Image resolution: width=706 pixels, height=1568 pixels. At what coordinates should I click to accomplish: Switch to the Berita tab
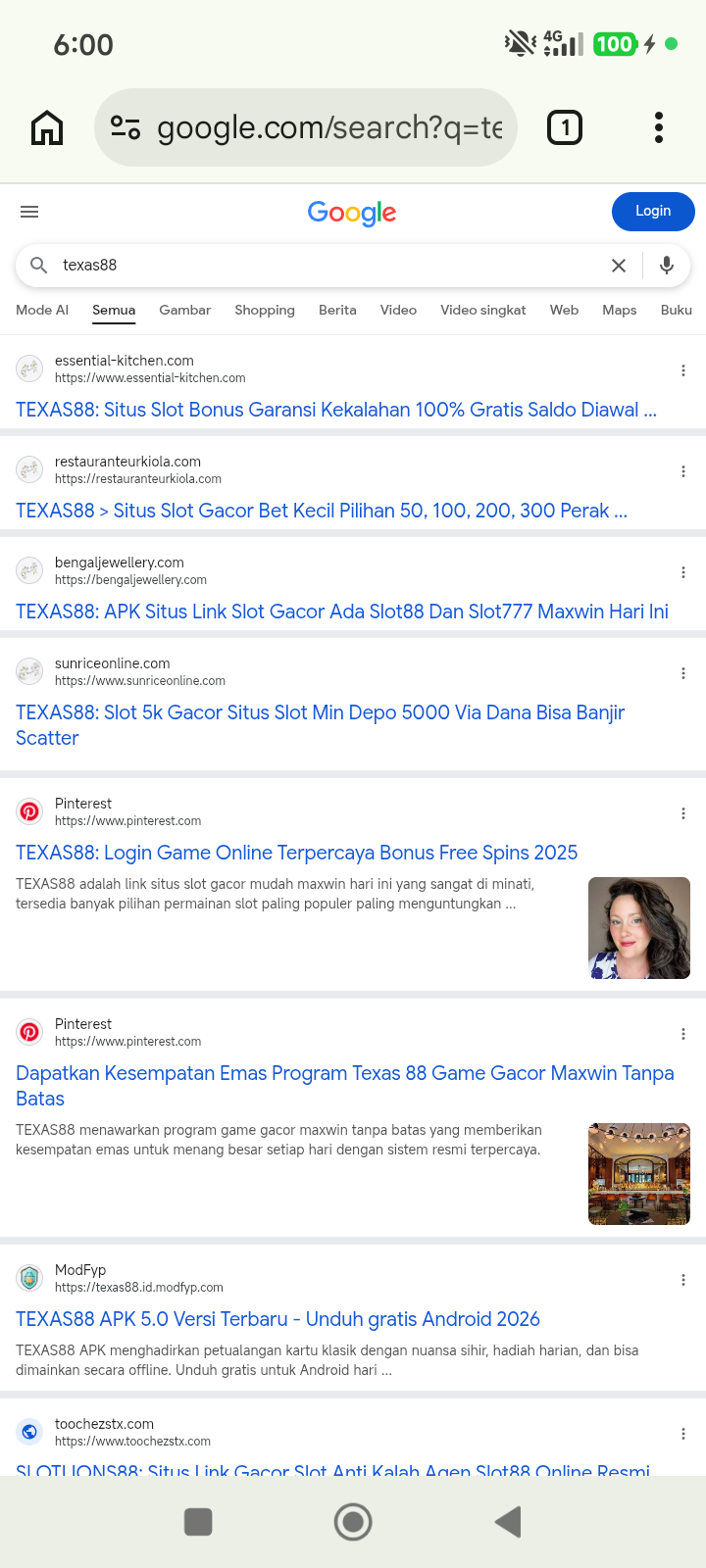coord(337,310)
